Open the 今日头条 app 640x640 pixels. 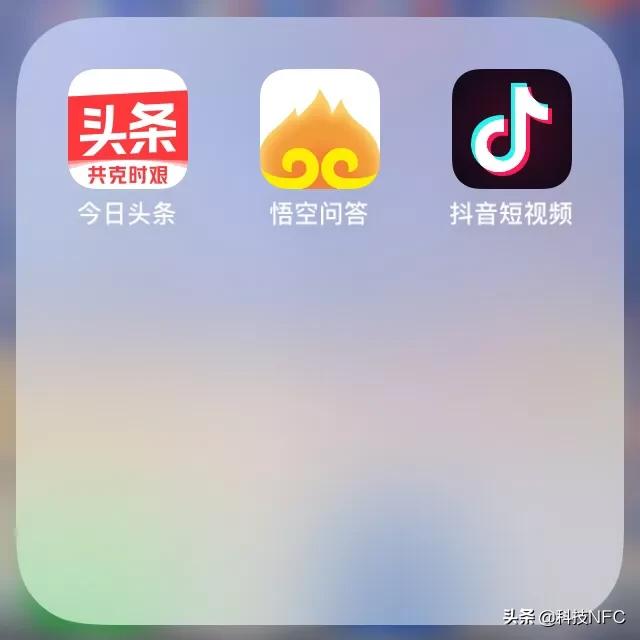click(x=127, y=129)
